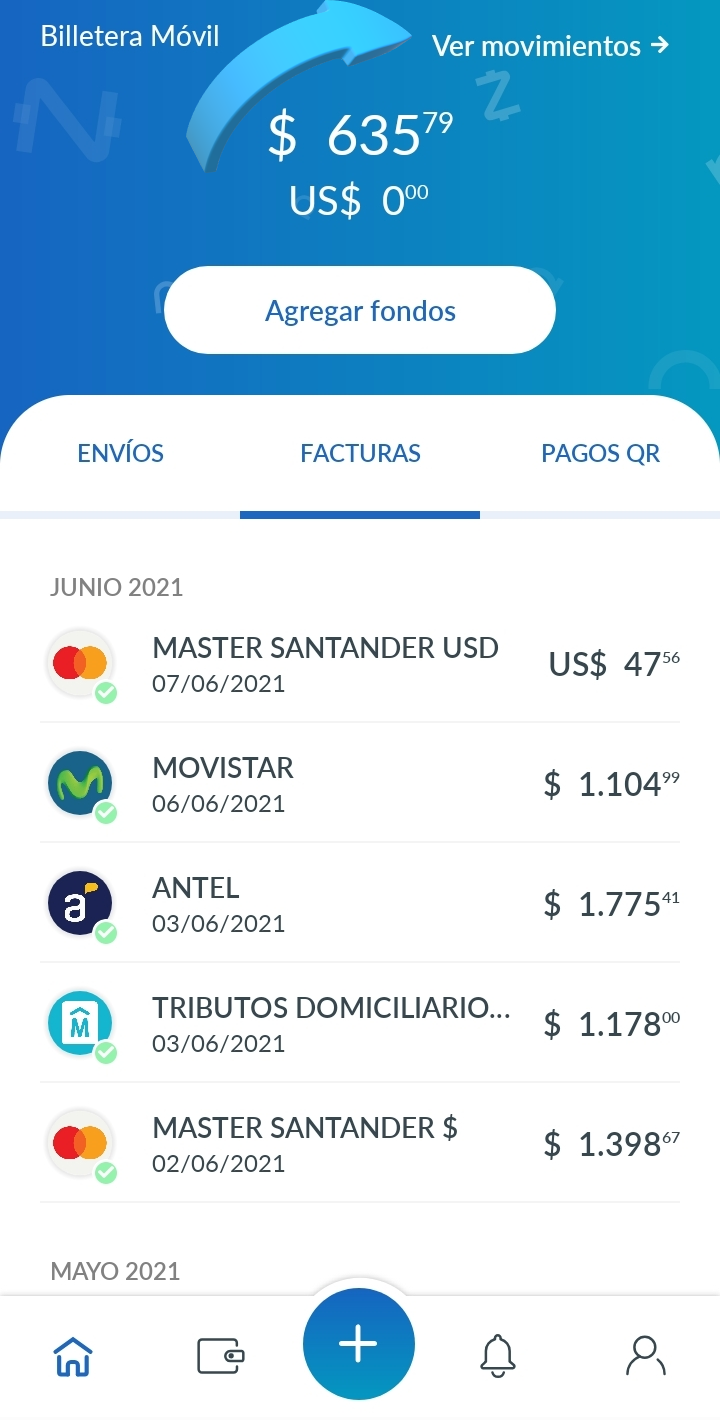This screenshot has width=720, height=1420.
Task: Open the ANTEL bill from 03/06/2021
Action: (x=360, y=904)
